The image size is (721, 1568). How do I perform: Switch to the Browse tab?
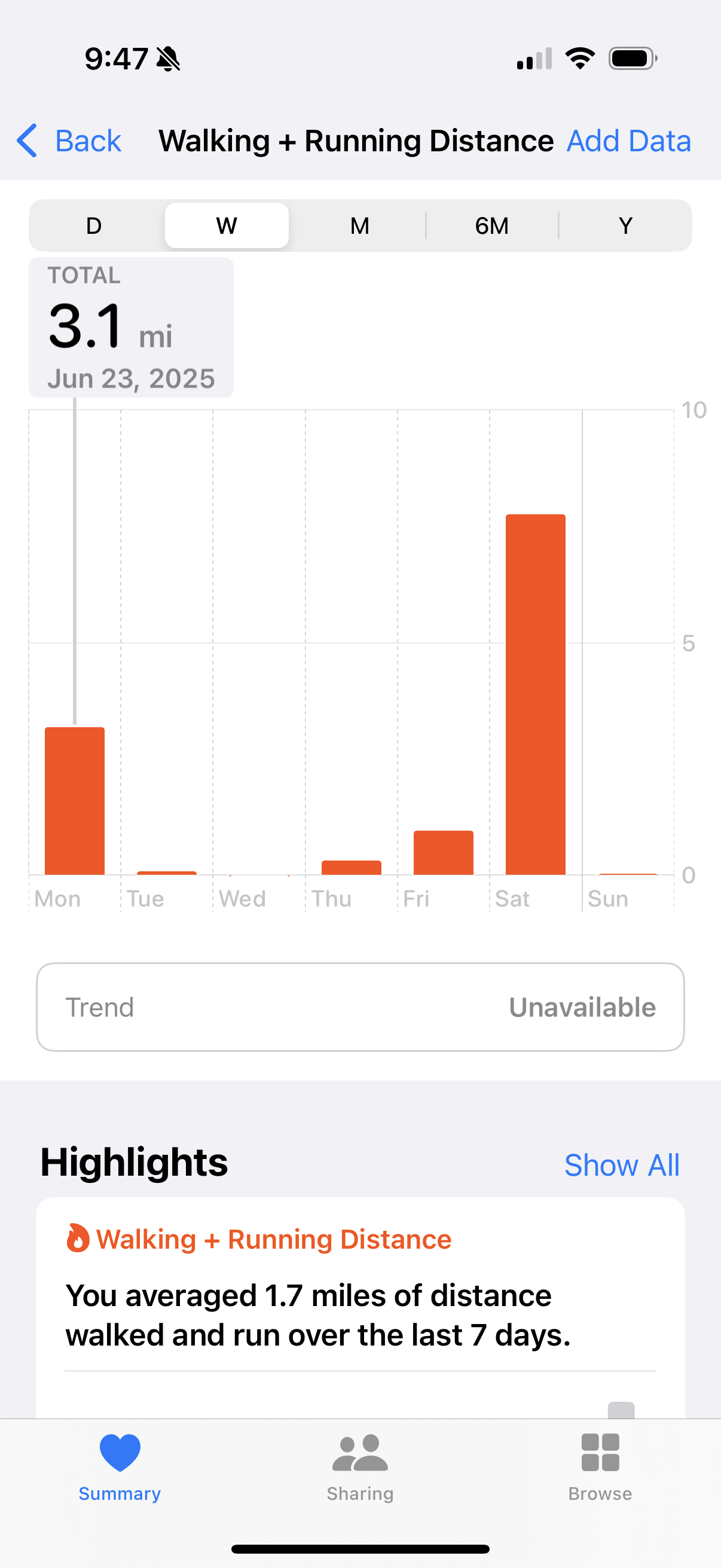tap(600, 1468)
